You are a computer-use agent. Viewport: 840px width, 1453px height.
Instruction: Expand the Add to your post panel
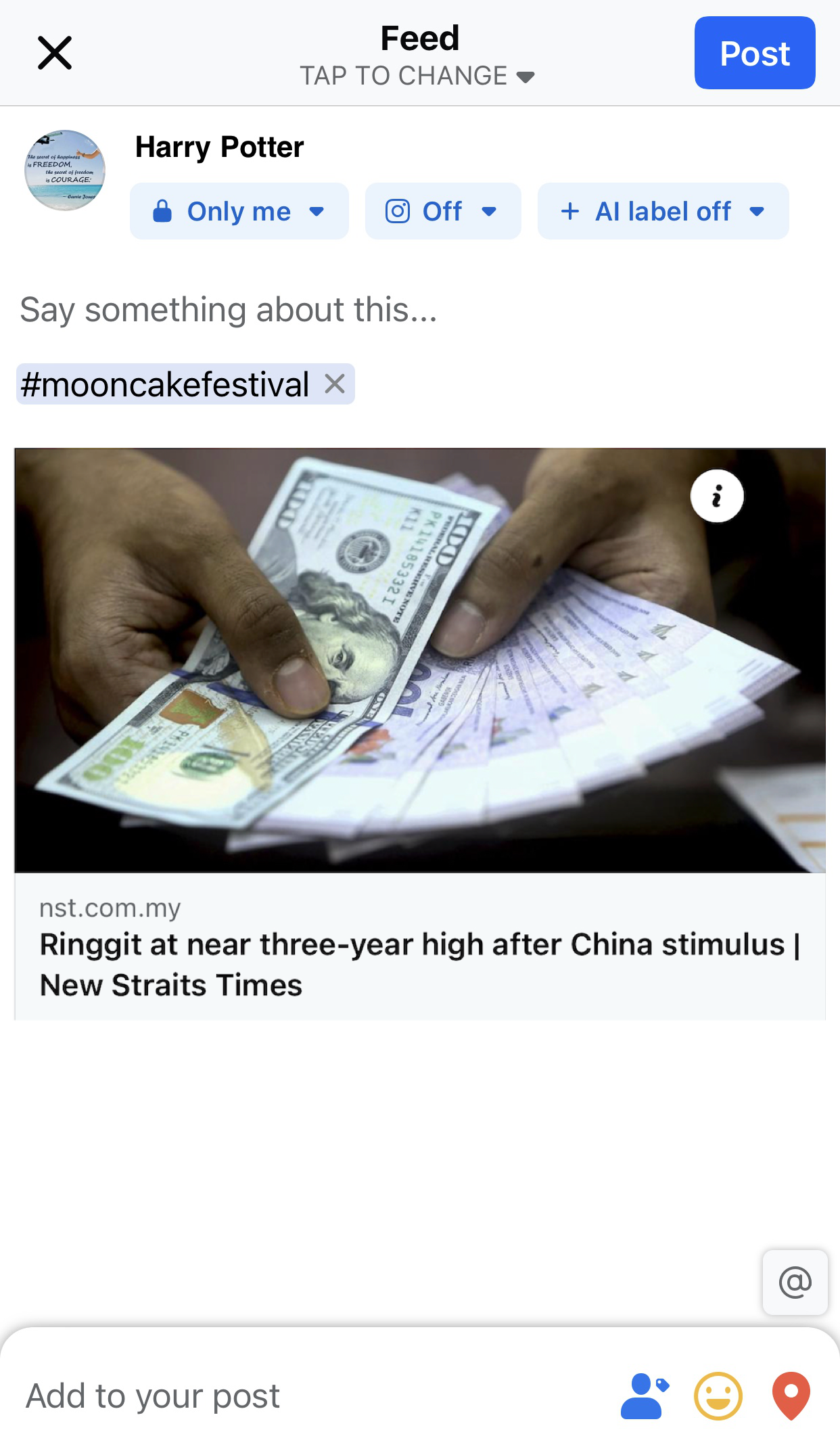pyautogui.click(x=153, y=1396)
